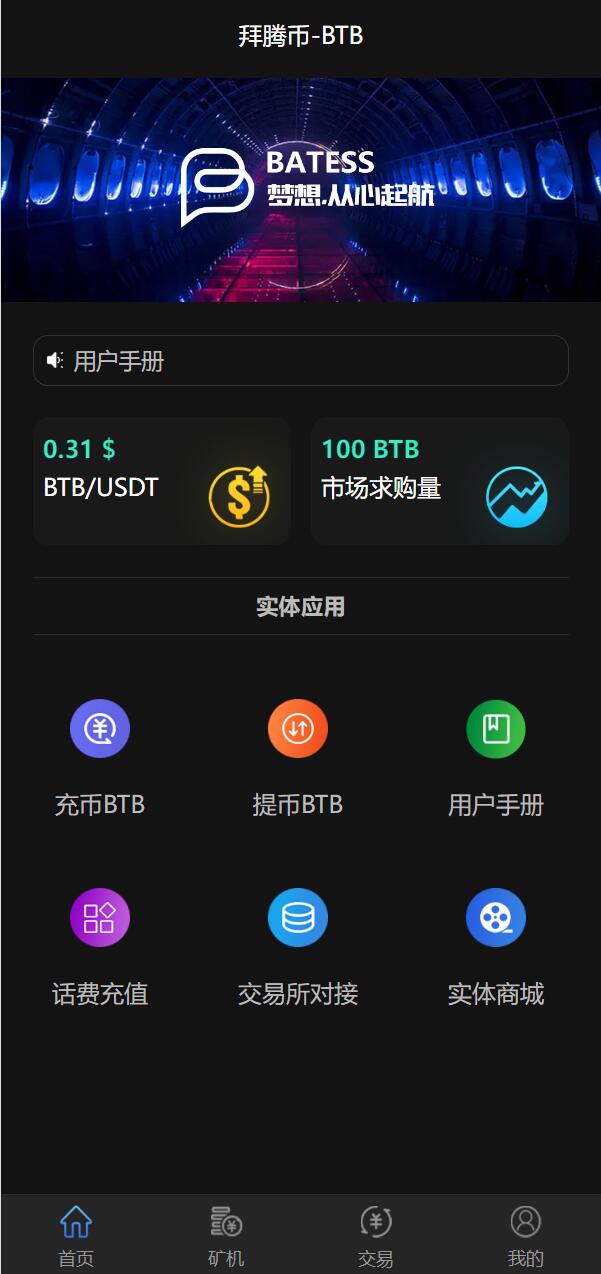Open 话费充值 phone top-up
This screenshot has width=601, height=1274.
click(100, 946)
